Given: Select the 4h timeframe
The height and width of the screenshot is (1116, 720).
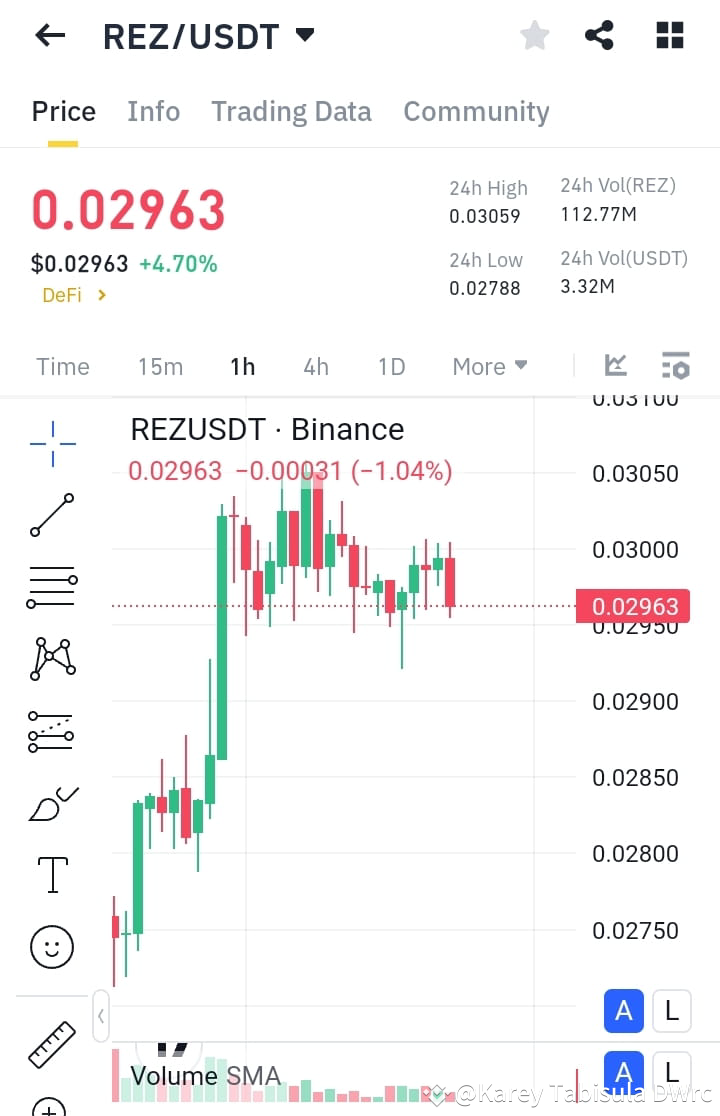Looking at the screenshot, I should (x=316, y=366).
